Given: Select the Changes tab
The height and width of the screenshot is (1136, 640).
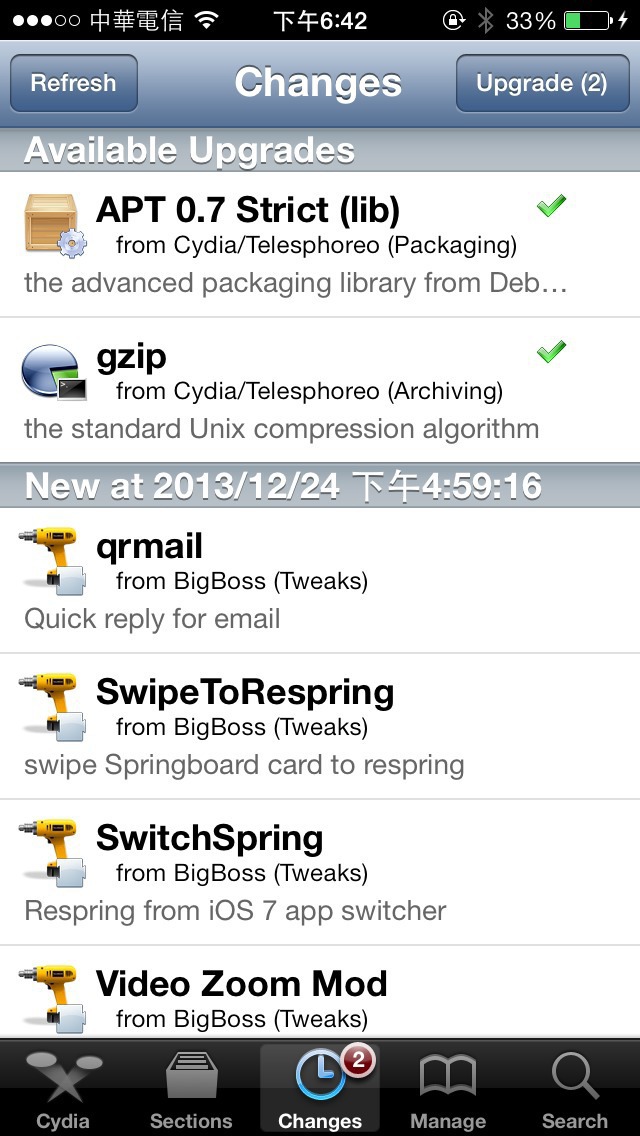Looking at the screenshot, I should [320, 1089].
